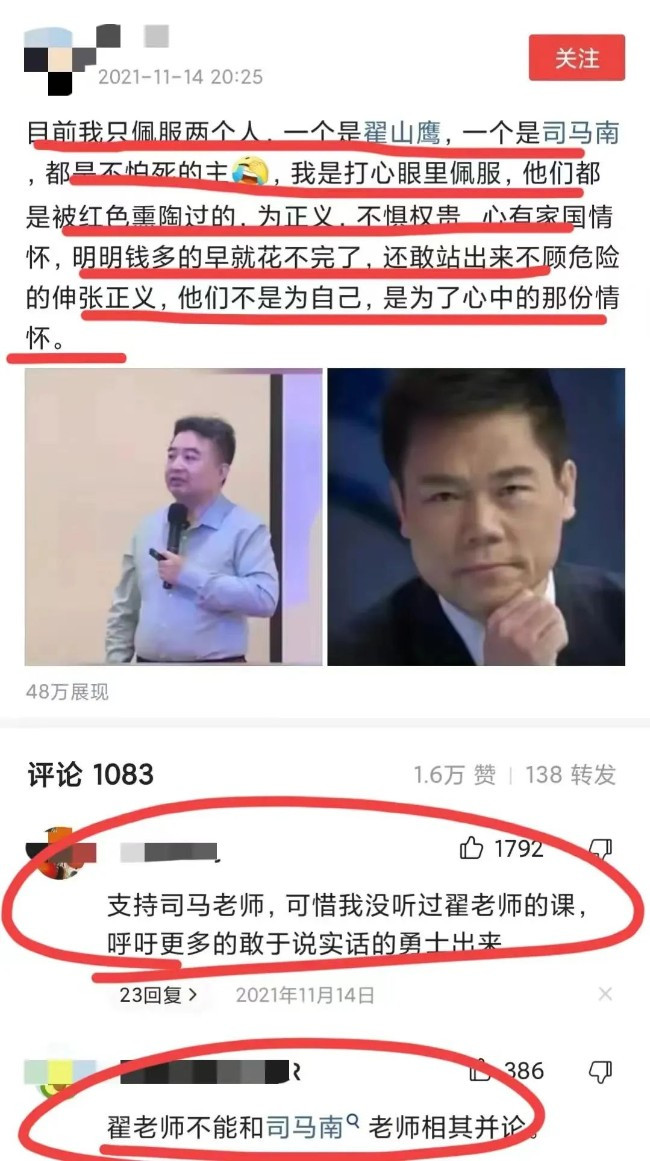
Task: Expand the 23回复 replies
Action: [x=158, y=995]
